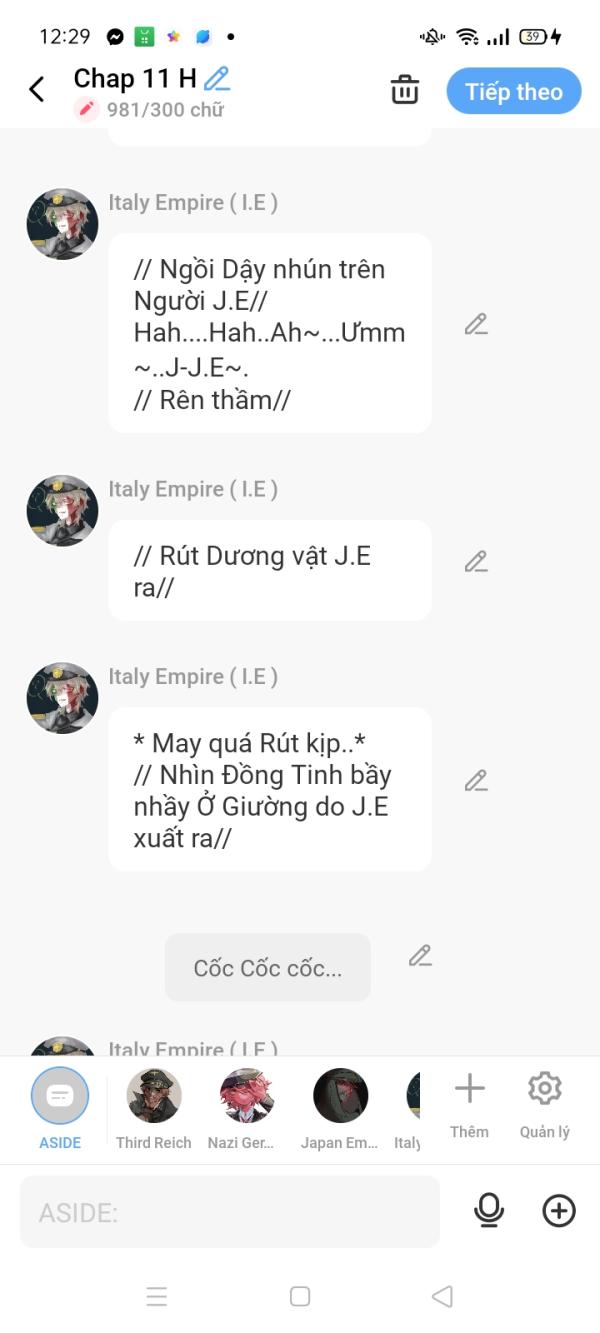Edit the aside Cốc Cốc cốc...
The image size is (600, 1333).
(420, 956)
